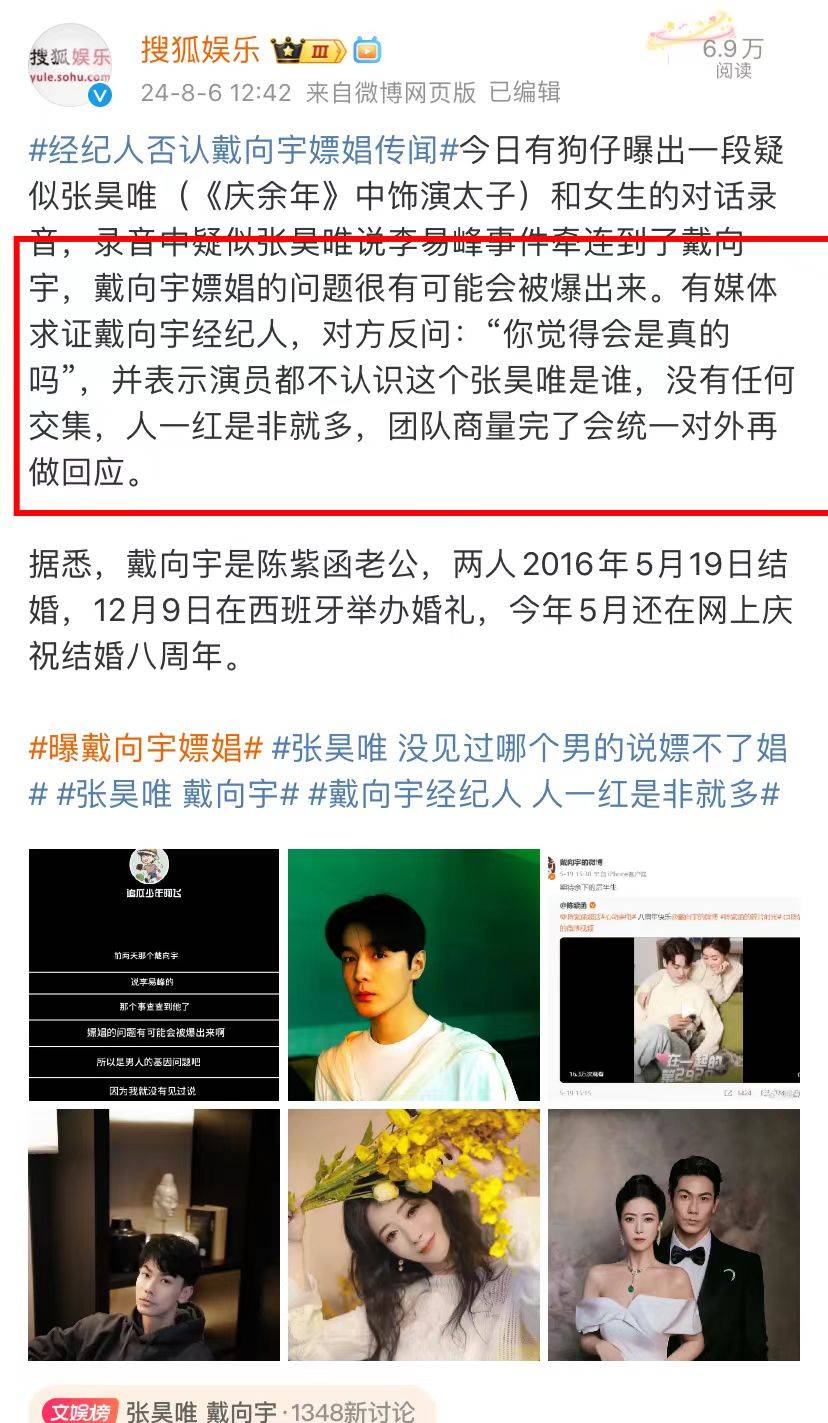The height and width of the screenshot is (1423, 828).
Task: Open hashtag #张昊唯 没见过哪个男的说嫖不了娼#
Action: pyautogui.click(x=408, y=770)
